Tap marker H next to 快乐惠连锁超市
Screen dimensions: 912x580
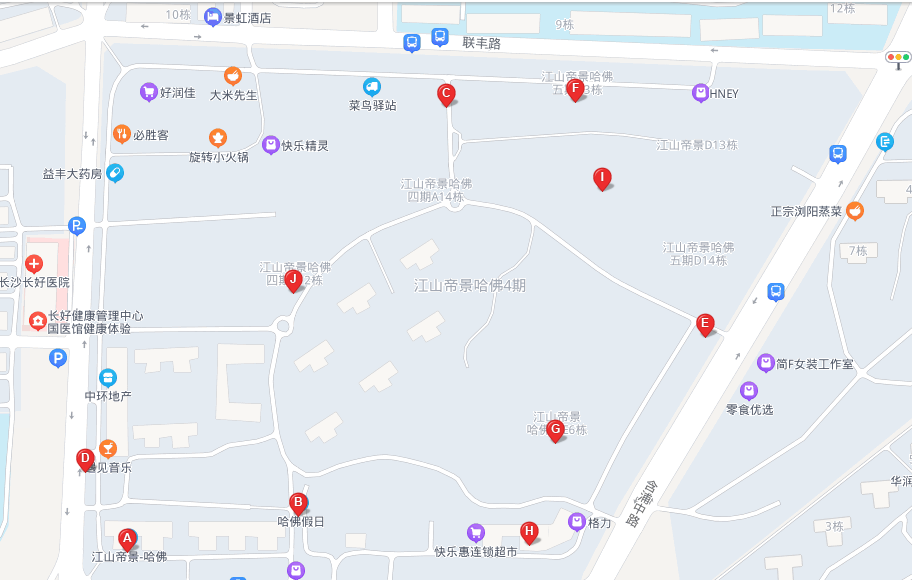tap(529, 531)
